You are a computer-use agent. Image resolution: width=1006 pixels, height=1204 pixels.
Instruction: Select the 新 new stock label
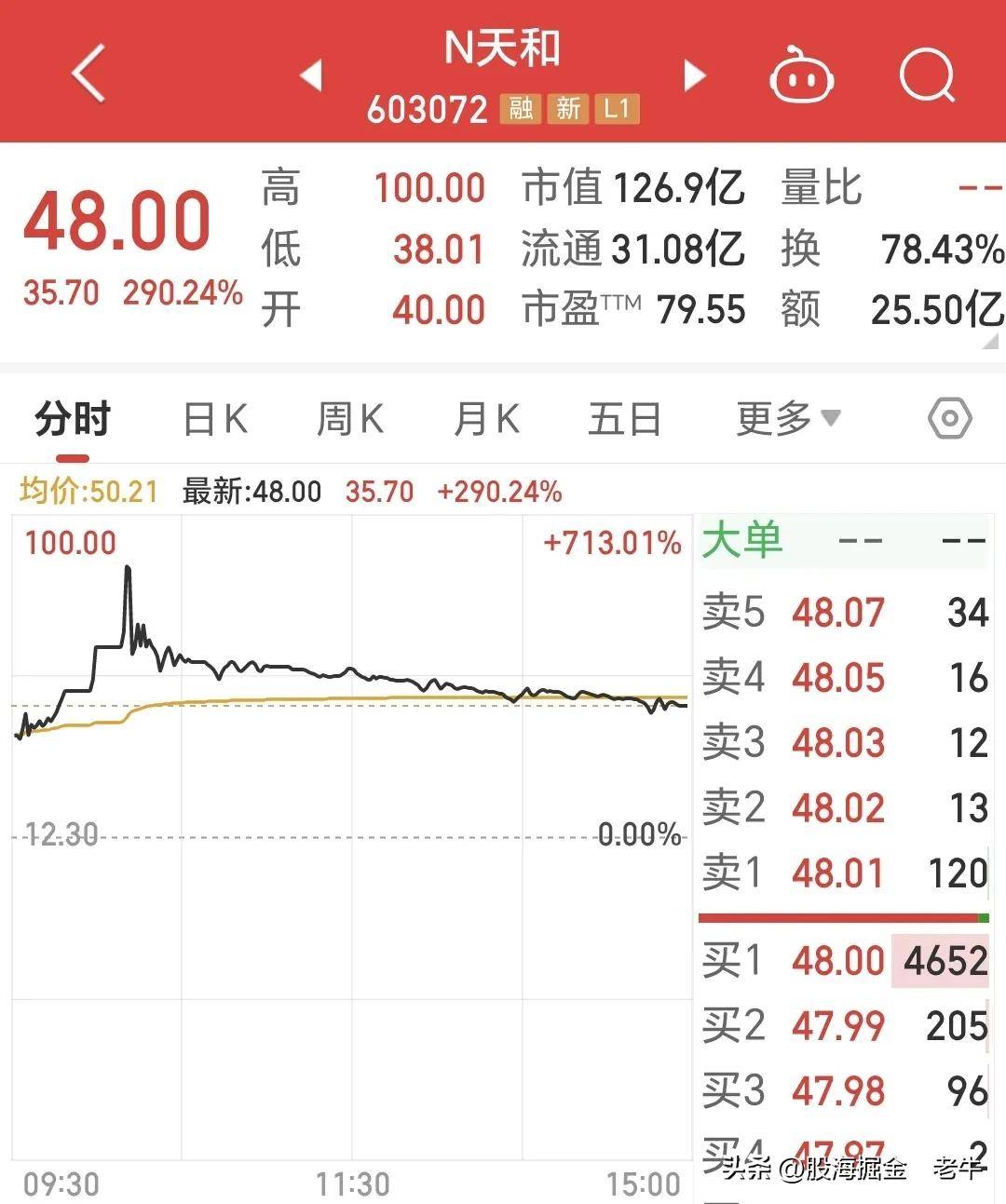pyautogui.click(x=570, y=109)
